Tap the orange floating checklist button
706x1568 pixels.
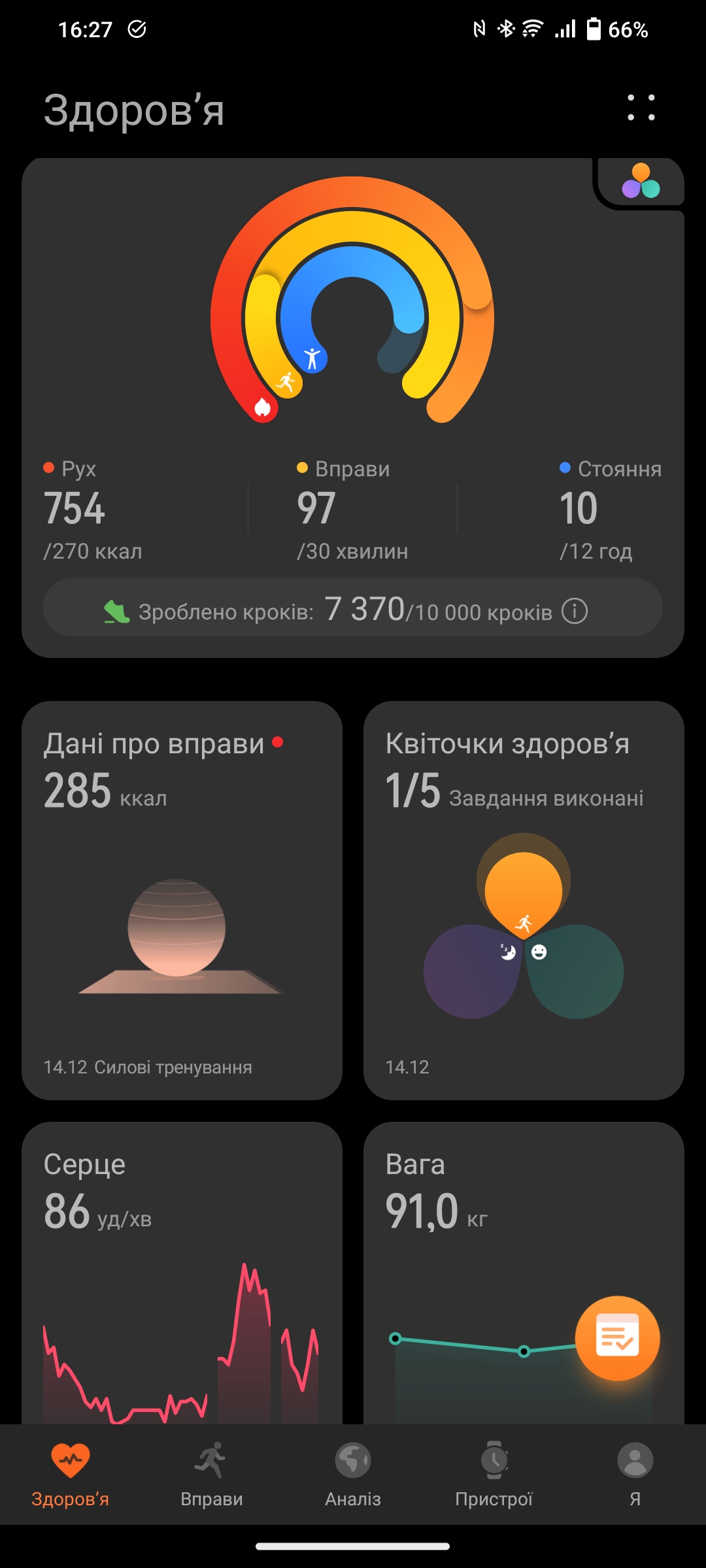pyautogui.click(x=617, y=1338)
